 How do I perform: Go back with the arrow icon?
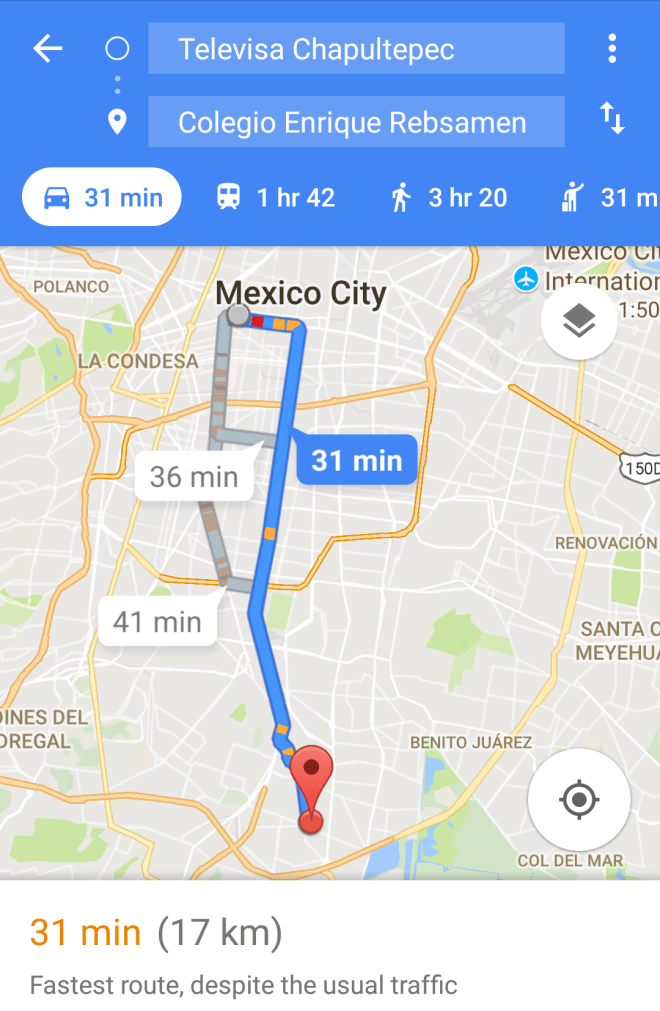click(x=47, y=49)
